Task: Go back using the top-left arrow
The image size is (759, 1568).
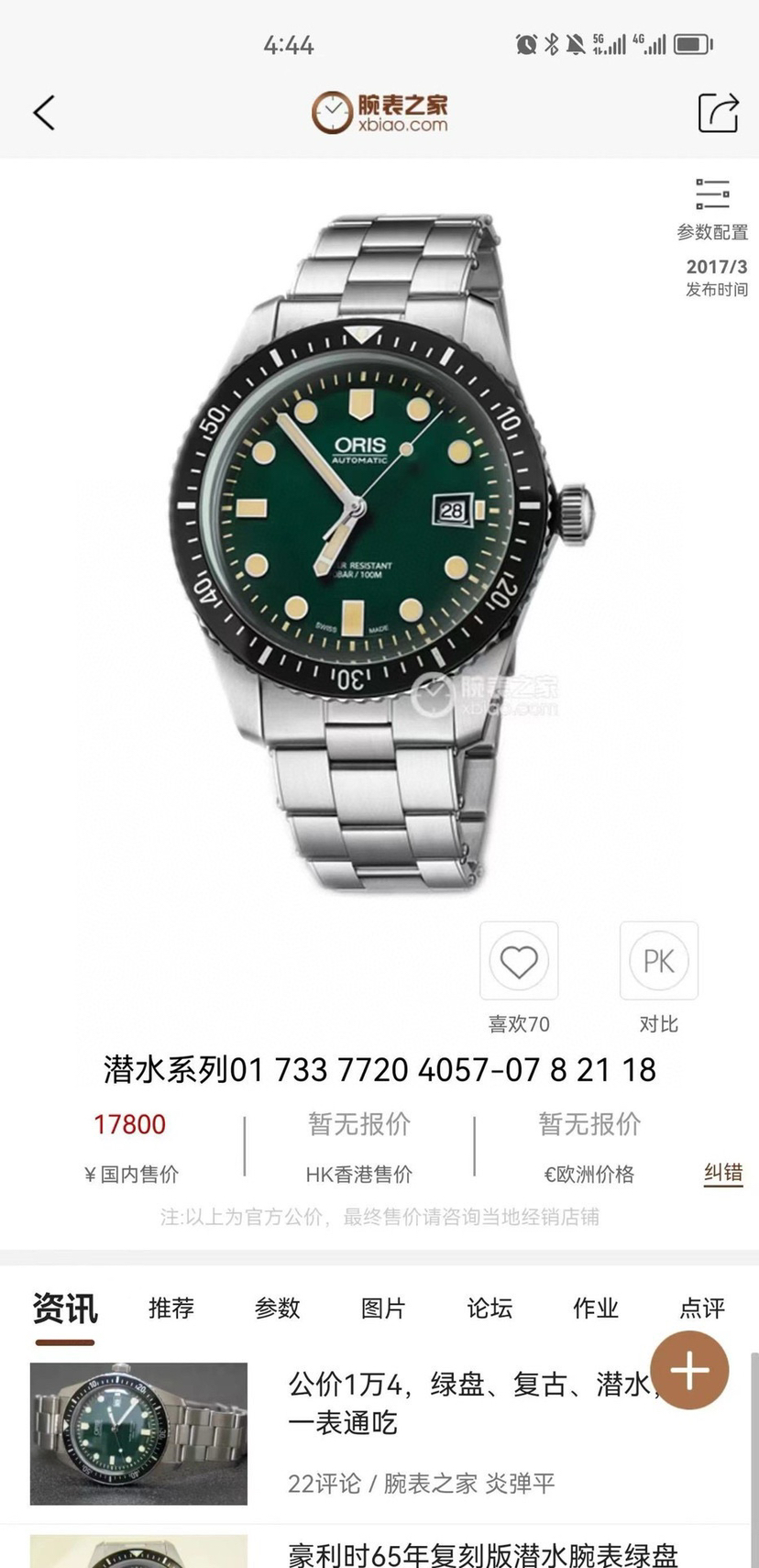Action: point(44,113)
